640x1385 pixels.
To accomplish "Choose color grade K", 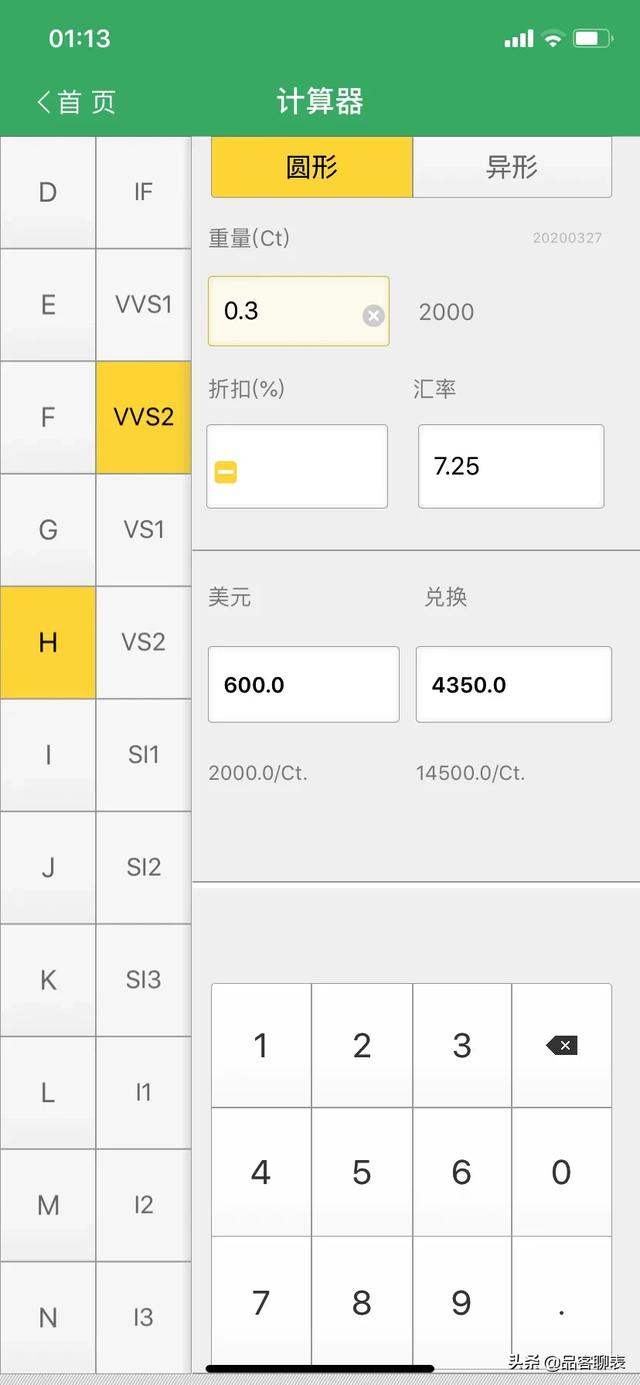I will pos(47,980).
